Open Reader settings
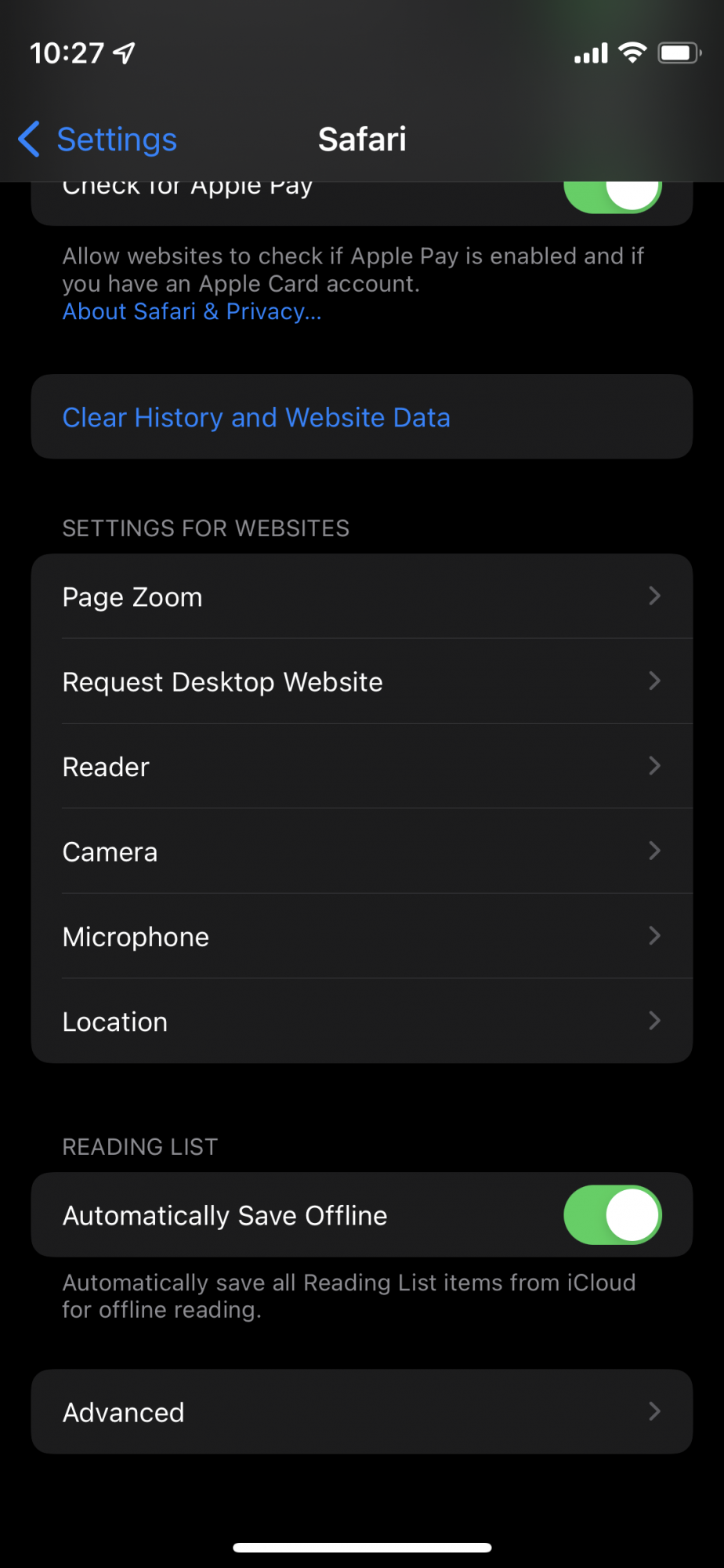The image size is (724, 1568). (361, 766)
